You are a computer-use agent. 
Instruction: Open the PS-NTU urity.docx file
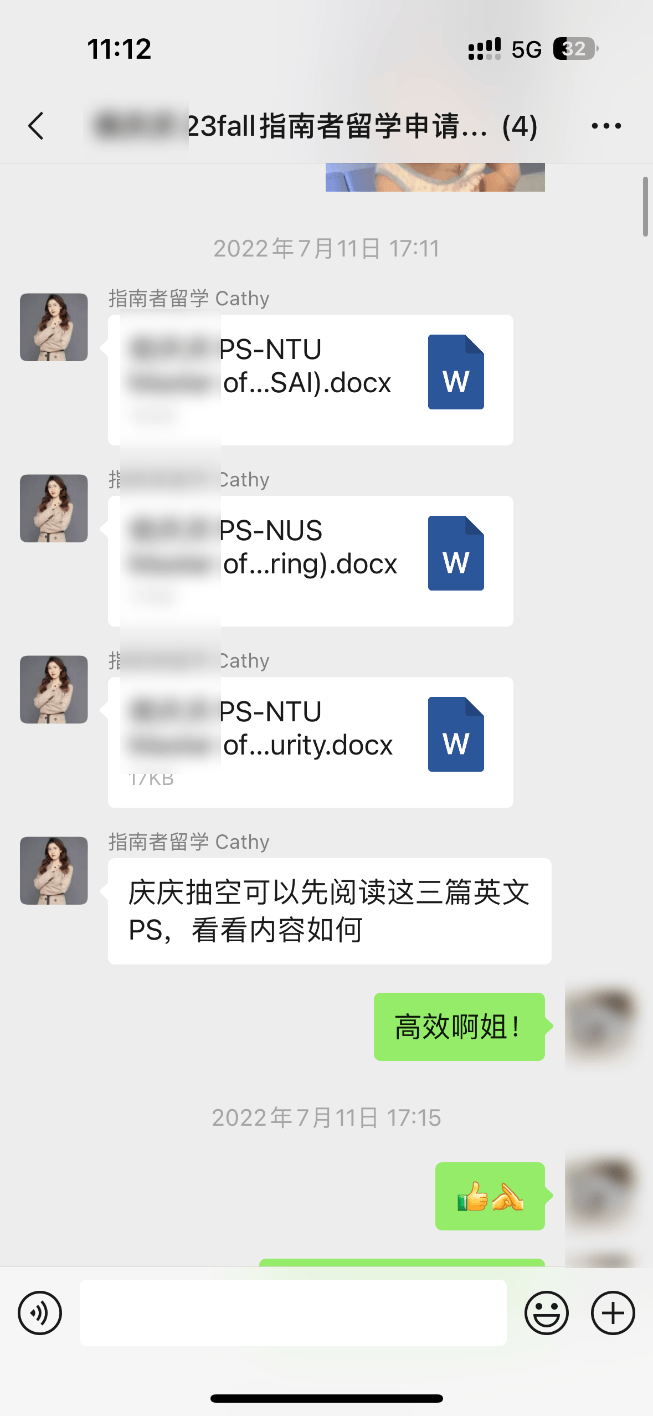pyautogui.click(x=310, y=742)
